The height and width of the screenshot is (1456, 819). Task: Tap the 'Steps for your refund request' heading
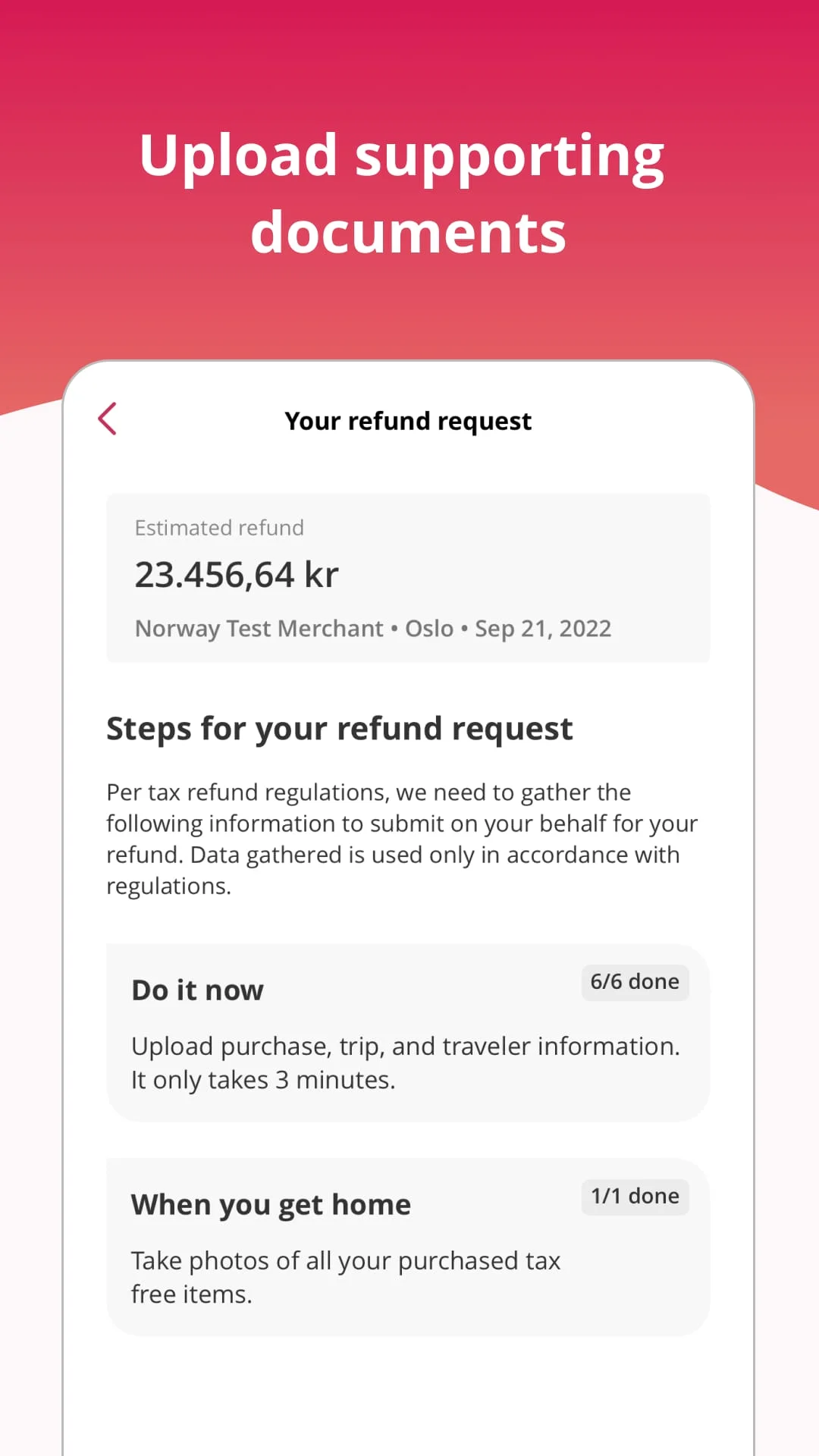click(340, 728)
